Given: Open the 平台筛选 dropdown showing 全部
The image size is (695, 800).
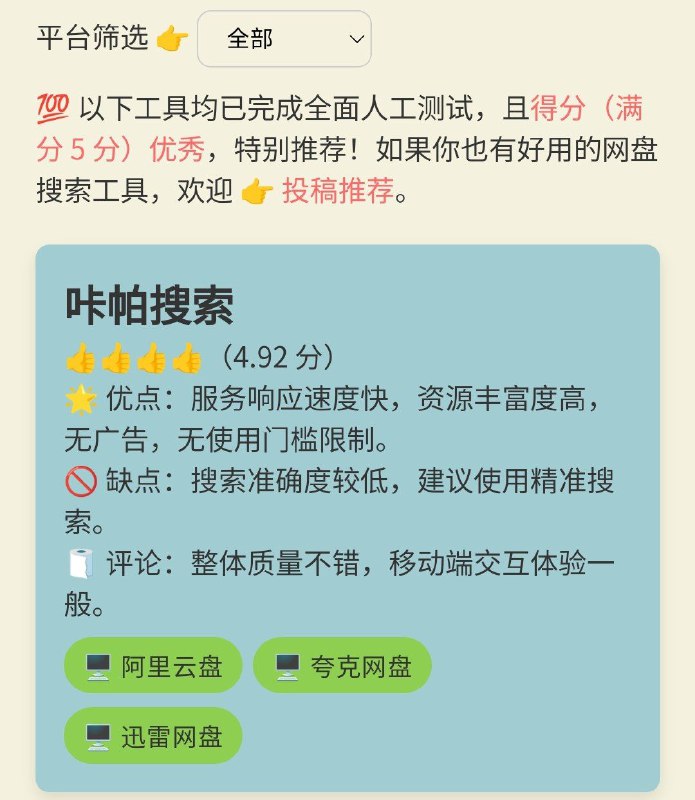Looking at the screenshot, I should (284, 39).
